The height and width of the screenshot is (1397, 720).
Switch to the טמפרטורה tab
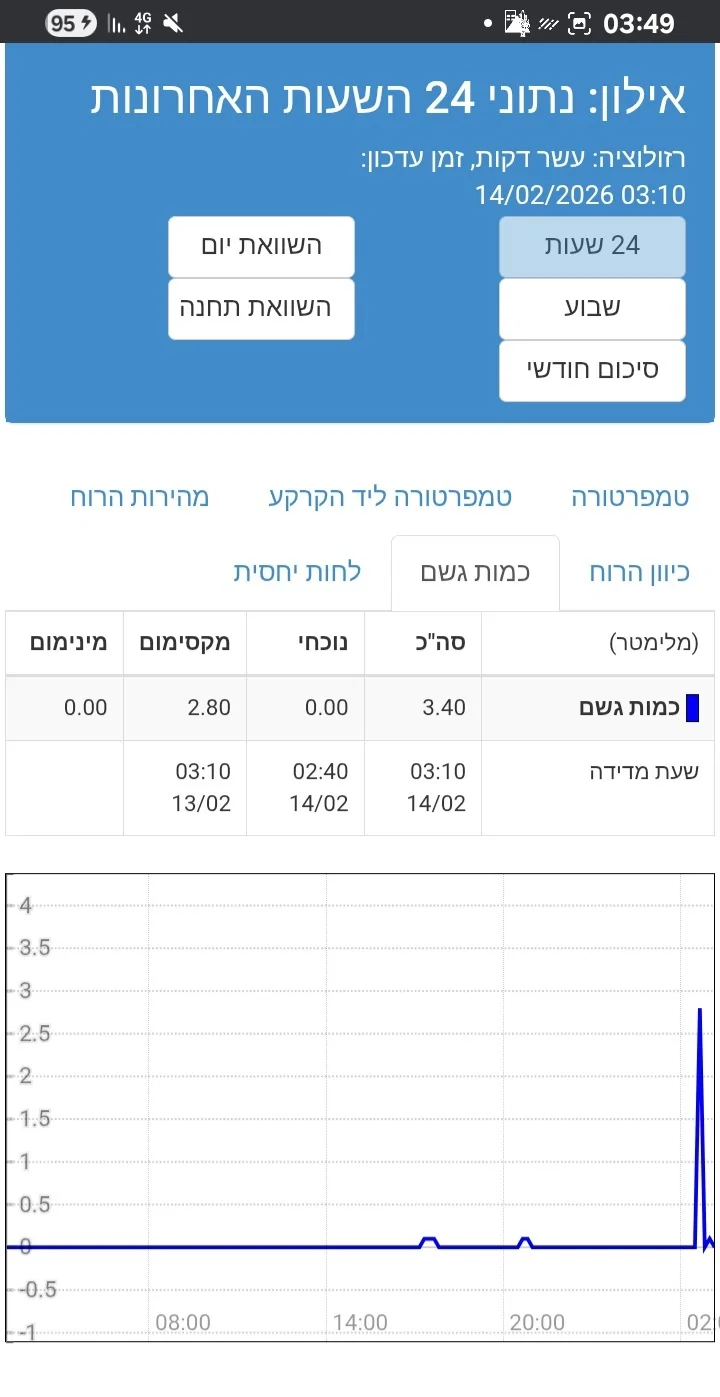click(630, 497)
